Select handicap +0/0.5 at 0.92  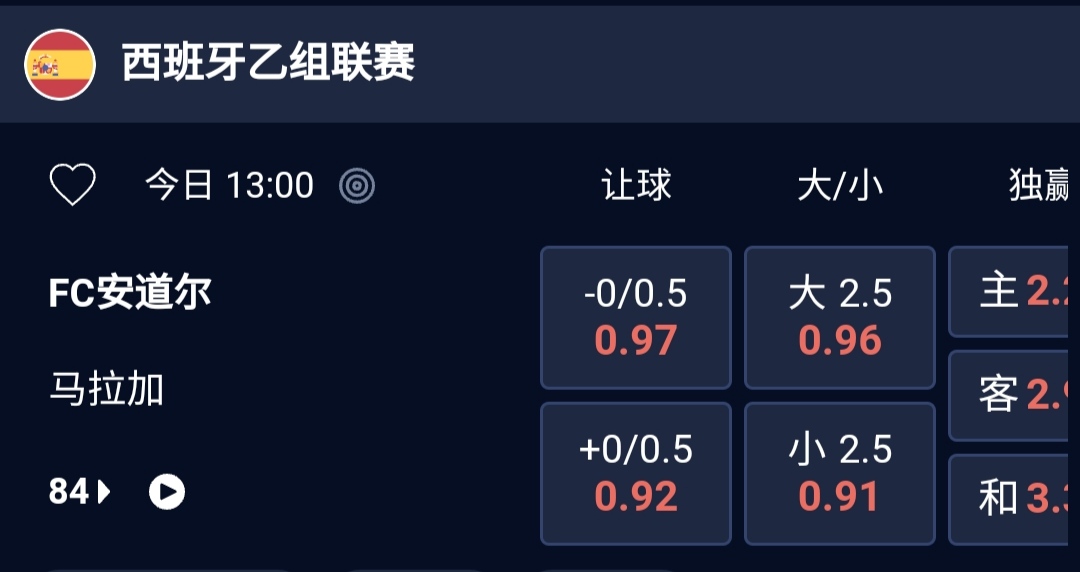click(x=636, y=473)
